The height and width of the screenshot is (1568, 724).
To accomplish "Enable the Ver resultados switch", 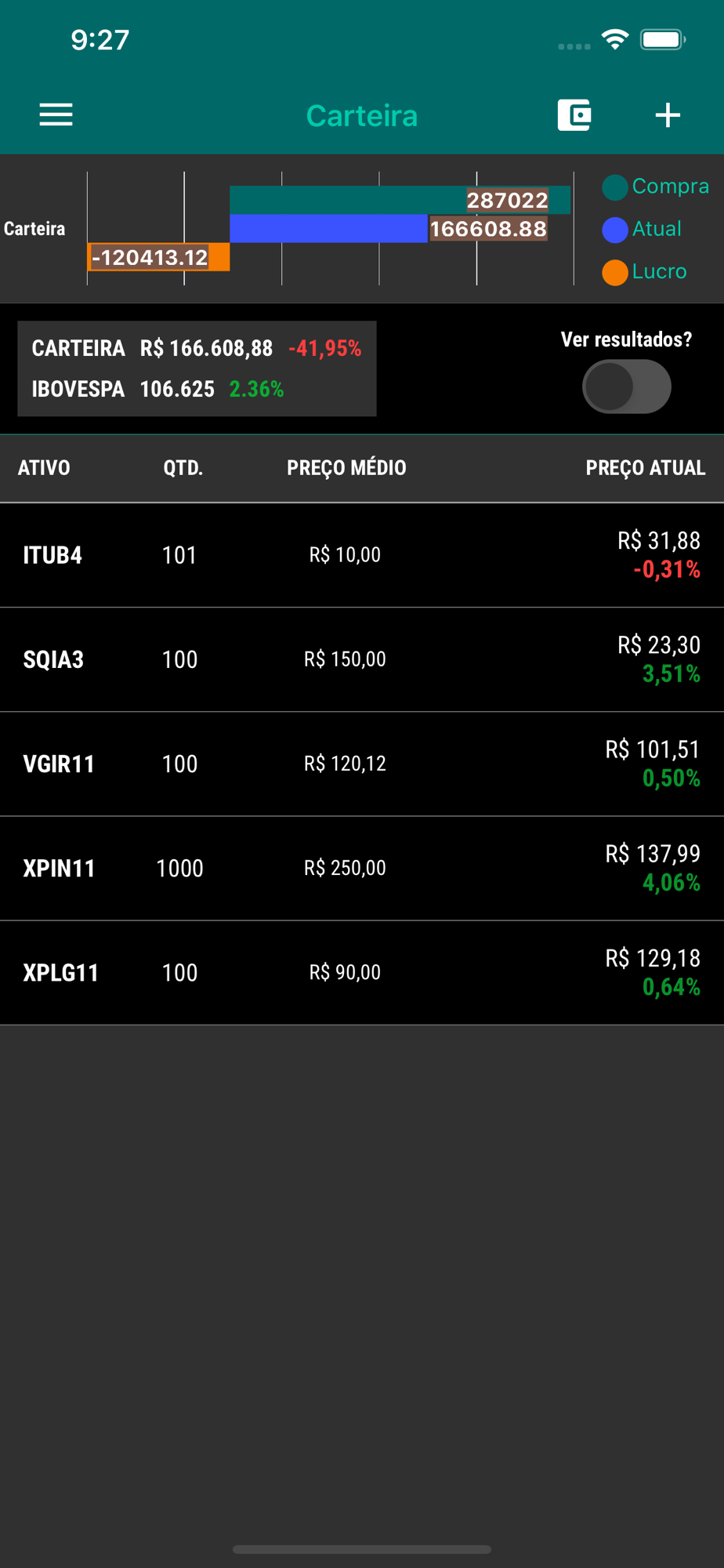I will 626,387.
